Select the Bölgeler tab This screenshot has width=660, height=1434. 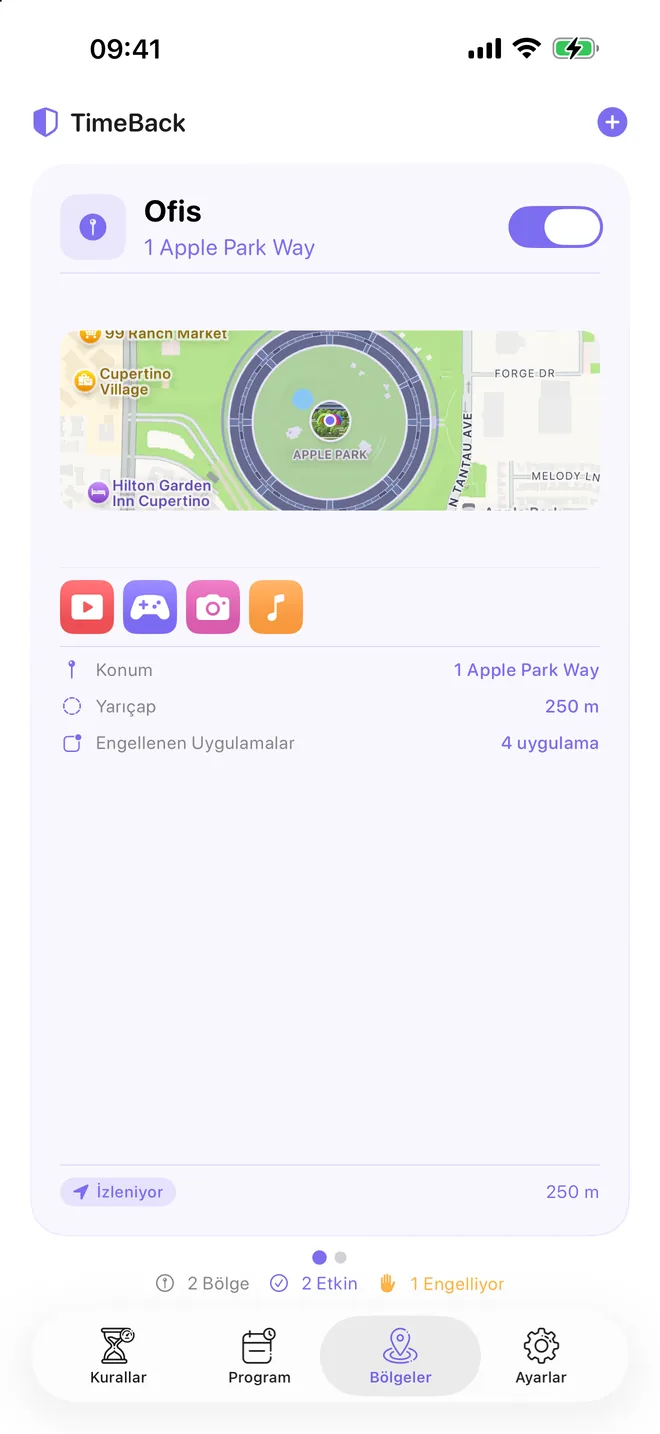tap(400, 1356)
